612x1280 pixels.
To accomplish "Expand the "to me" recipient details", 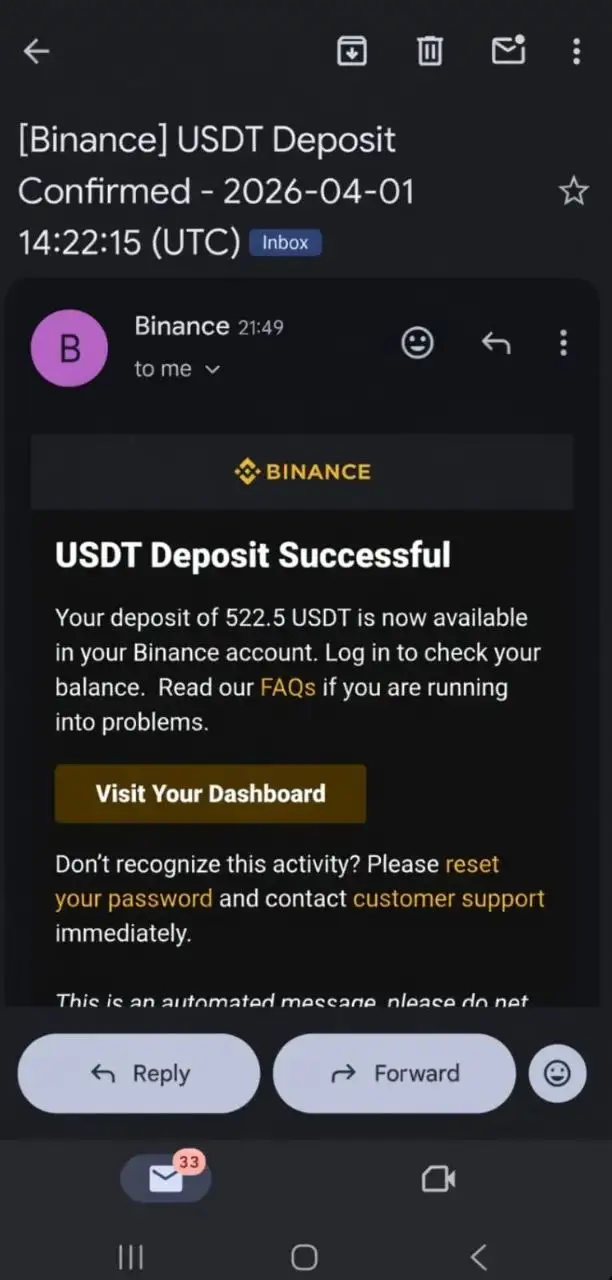I will click(211, 369).
